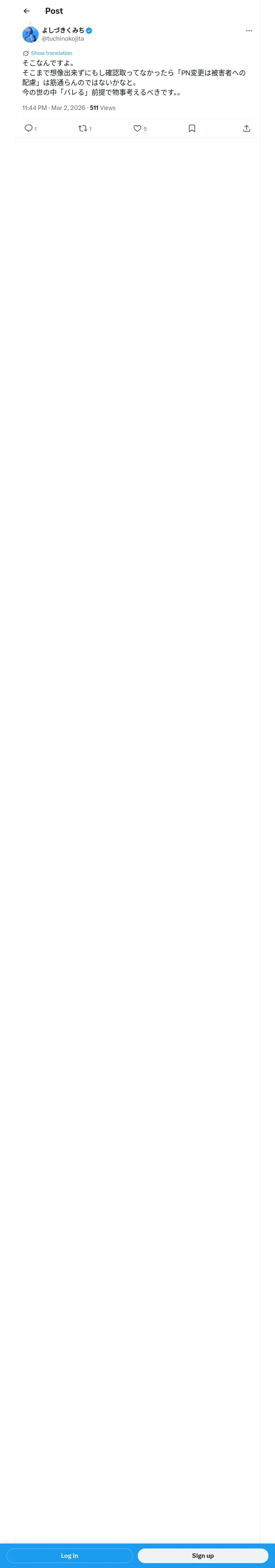The width and height of the screenshot is (275, 1568).
Task: Open the post timestamp link
Action: 54,108
